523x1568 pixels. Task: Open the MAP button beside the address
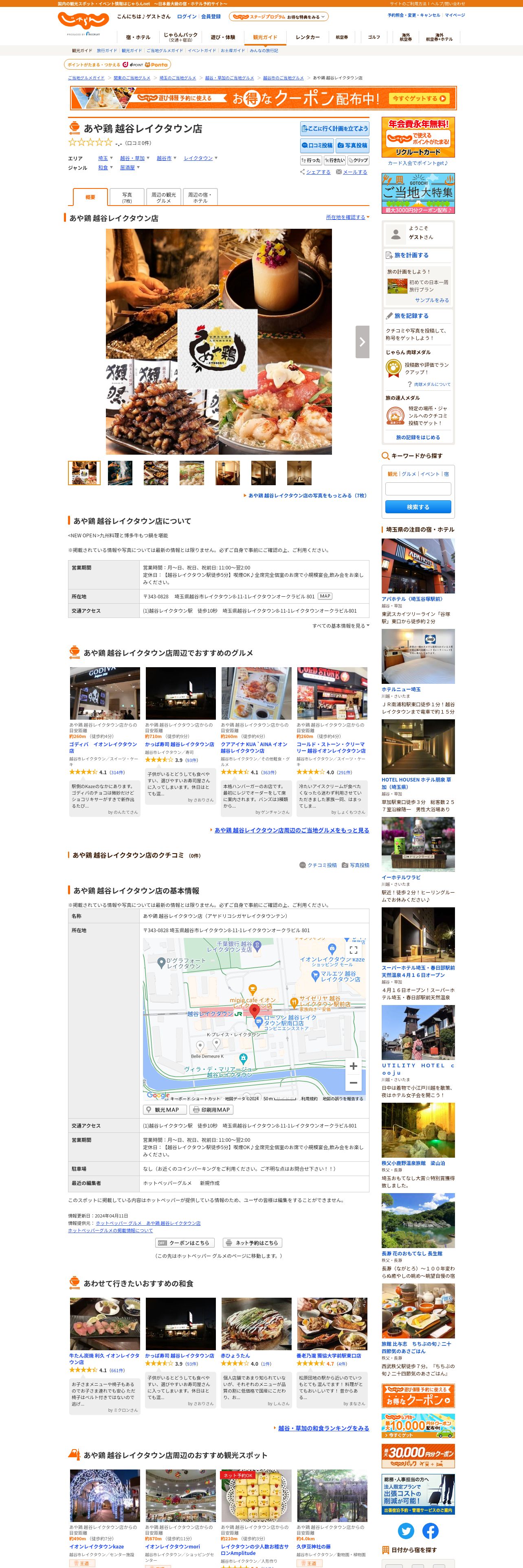(x=325, y=596)
